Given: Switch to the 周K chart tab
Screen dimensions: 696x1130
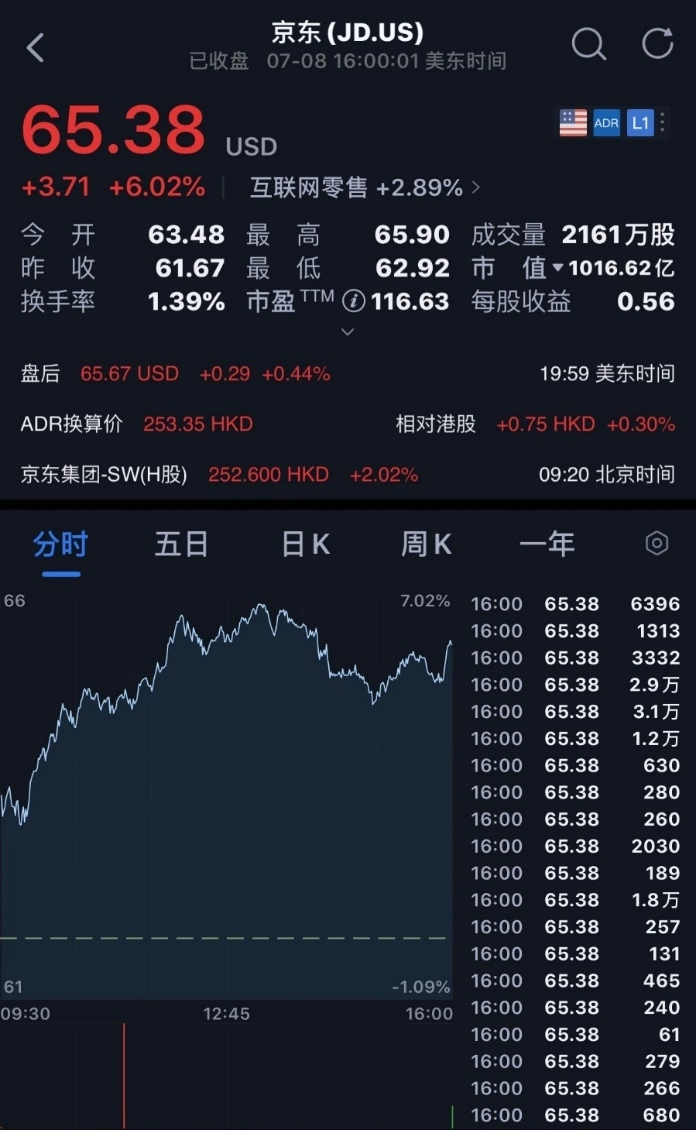Looking at the screenshot, I should (x=426, y=544).
